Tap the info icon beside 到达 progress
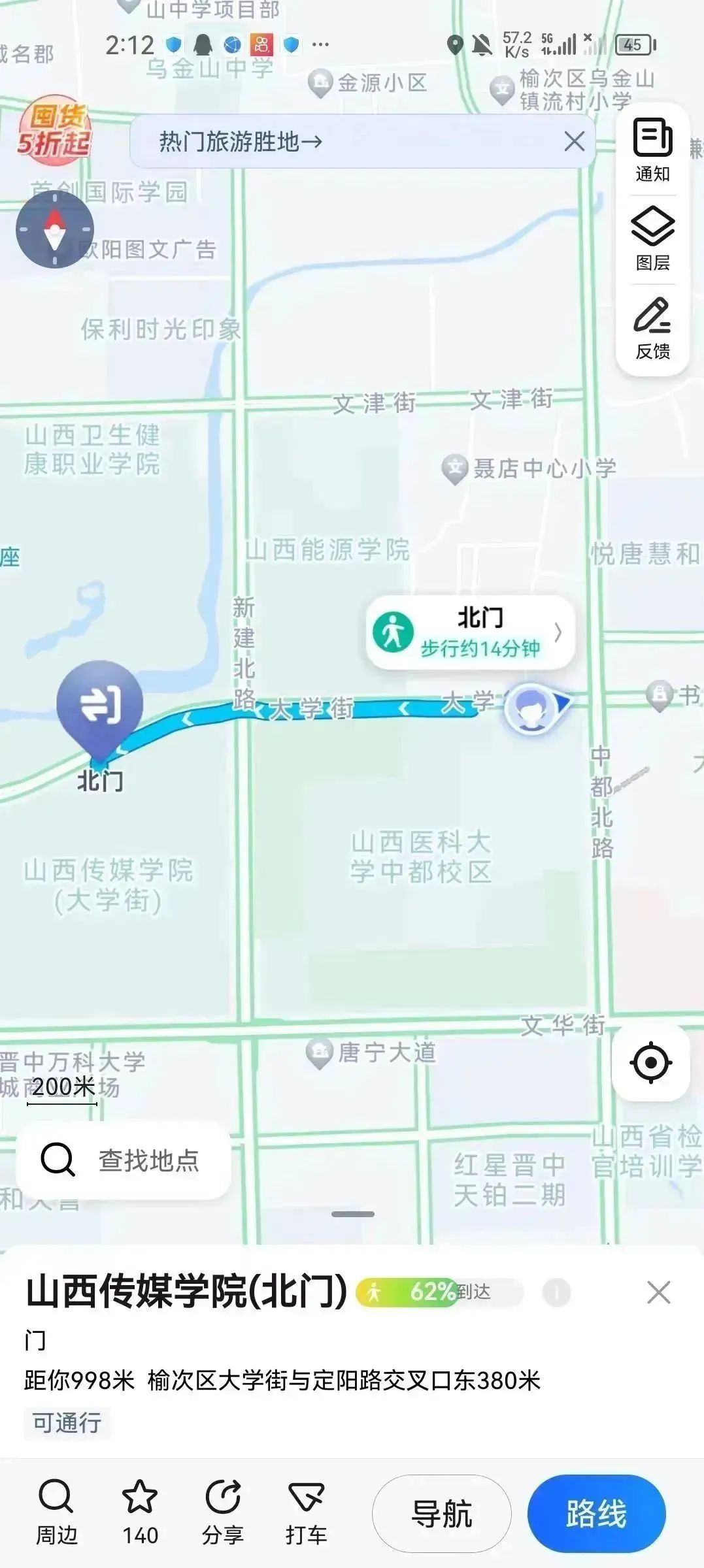This screenshot has width=704, height=1568. (x=556, y=1292)
